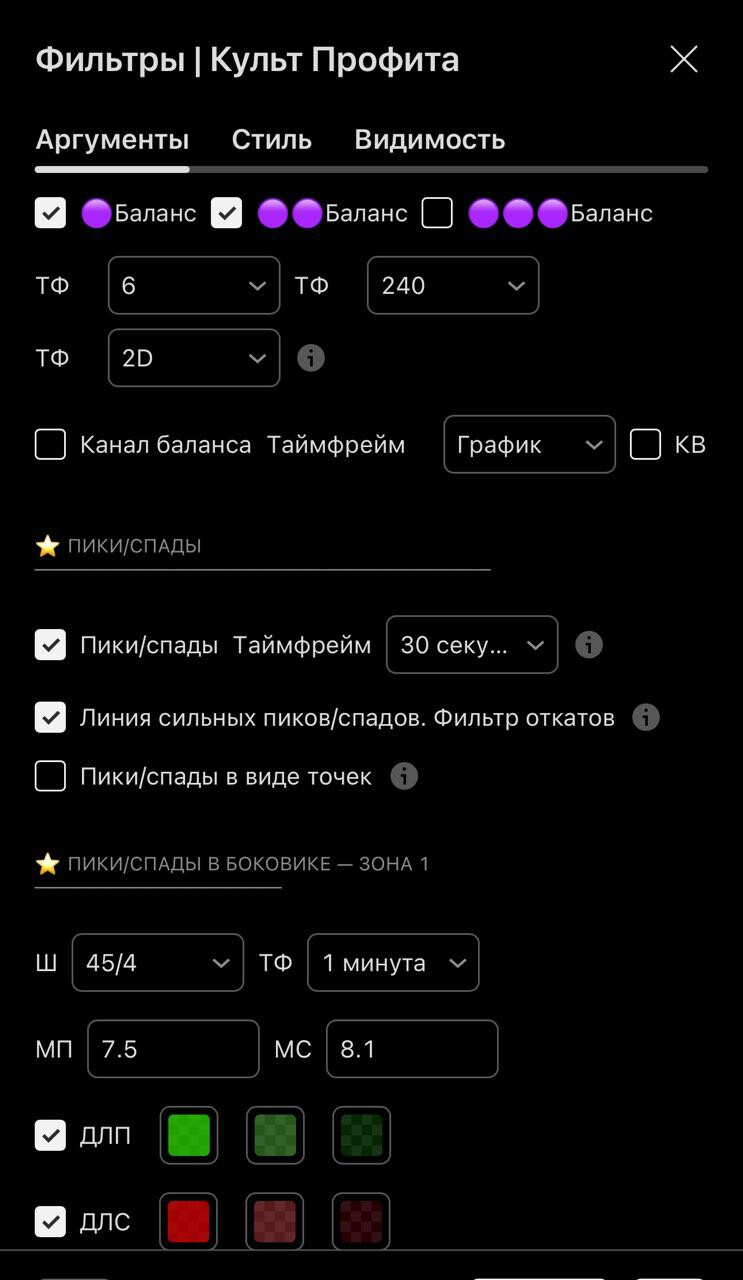Uncheck the single-dot Баланс checkbox
Image resolution: width=743 pixels, height=1280 pixels.
point(51,213)
